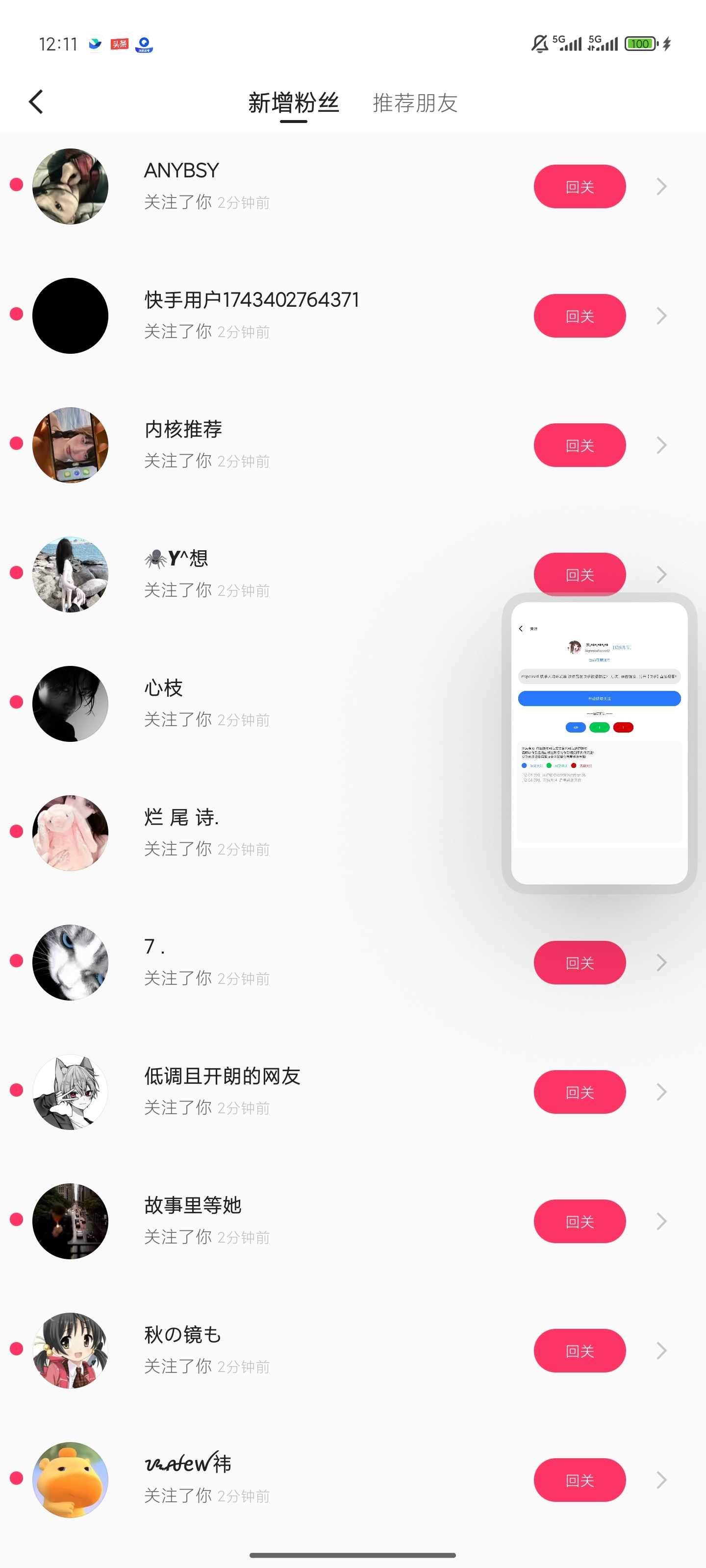This screenshot has width=706, height=1568.
Task: View ANYBSY's profile avatar
Action: (70, 186)
